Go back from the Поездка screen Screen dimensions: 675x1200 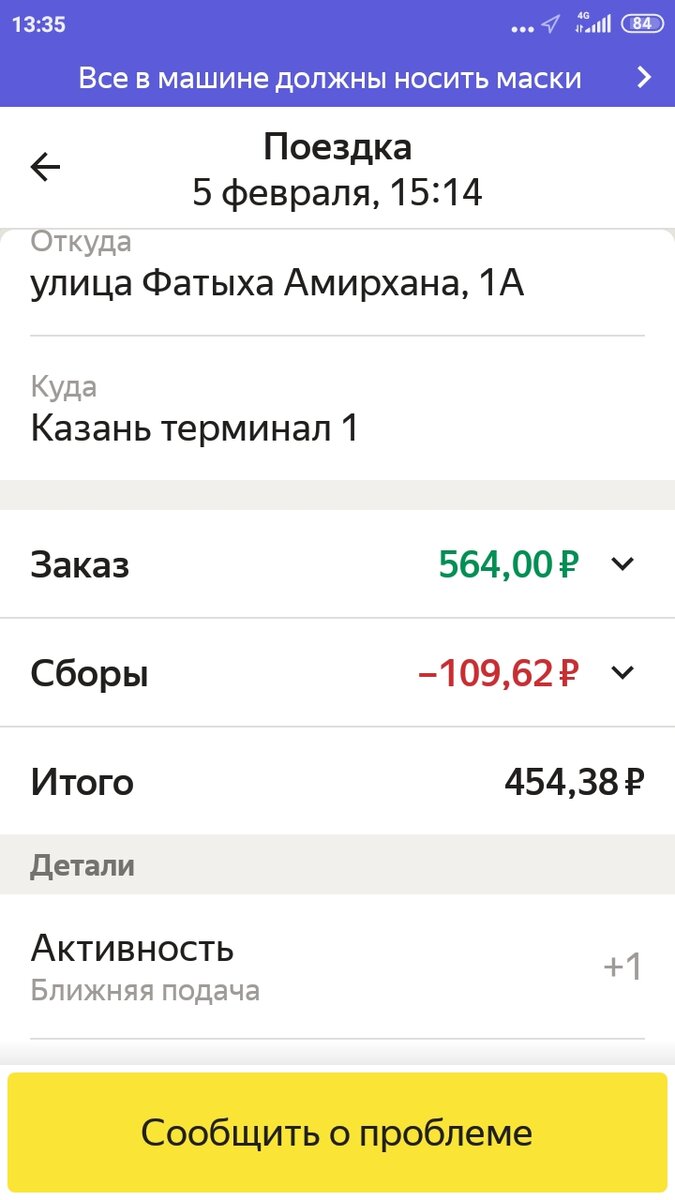point(46,167)
